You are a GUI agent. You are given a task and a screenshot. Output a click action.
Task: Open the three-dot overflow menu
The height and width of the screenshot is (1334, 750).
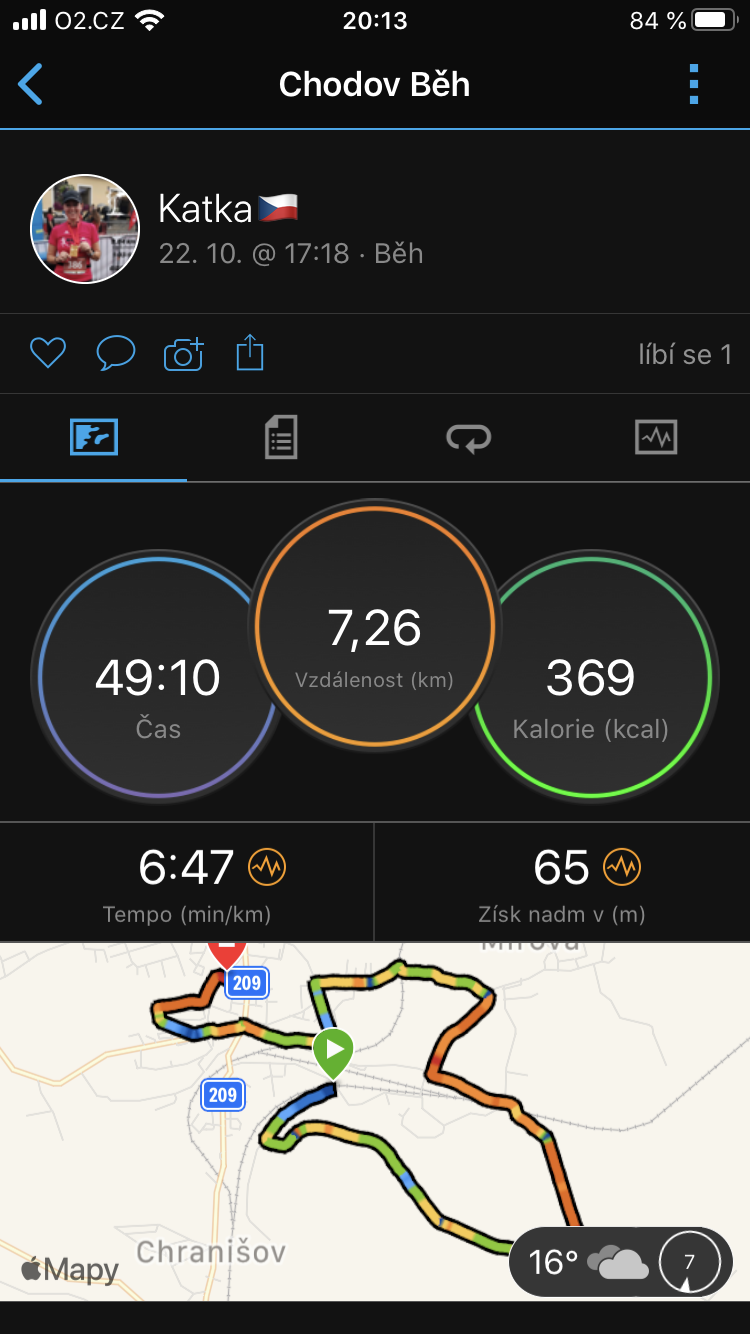pos(694,85)
